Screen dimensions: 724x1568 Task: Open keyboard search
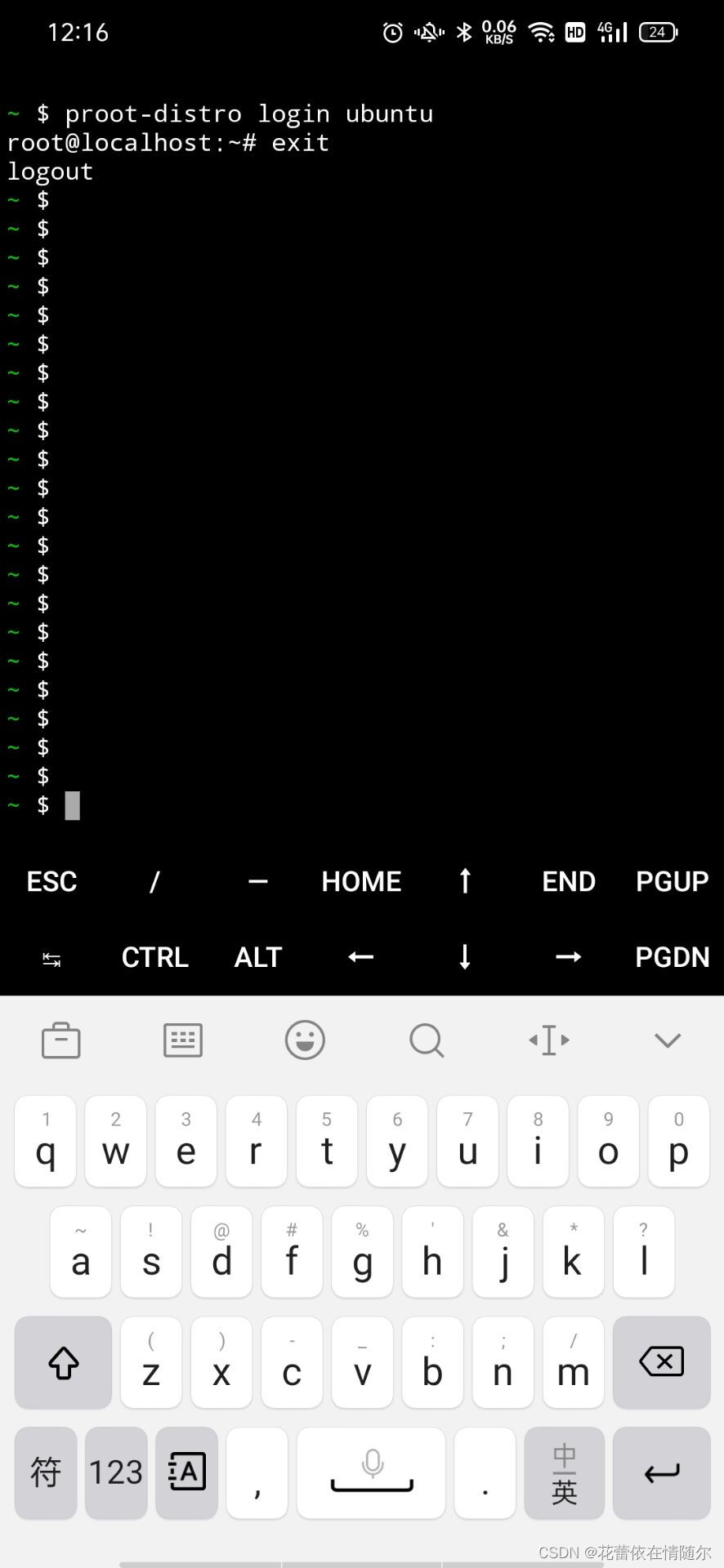coord(426,1040)
